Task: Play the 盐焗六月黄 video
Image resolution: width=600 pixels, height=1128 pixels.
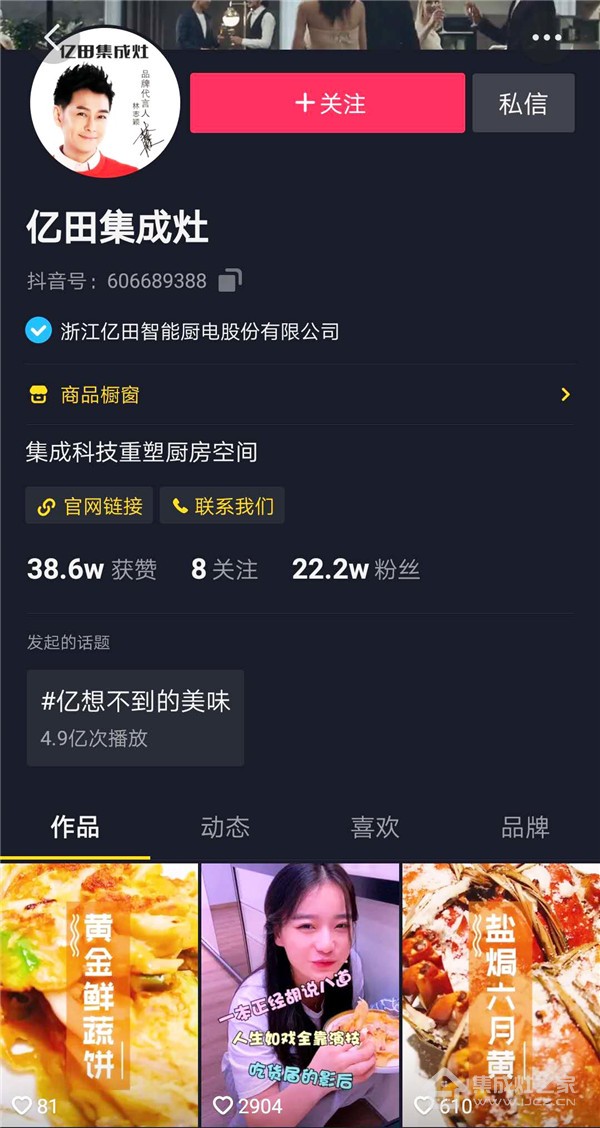Action: [501, 996]
